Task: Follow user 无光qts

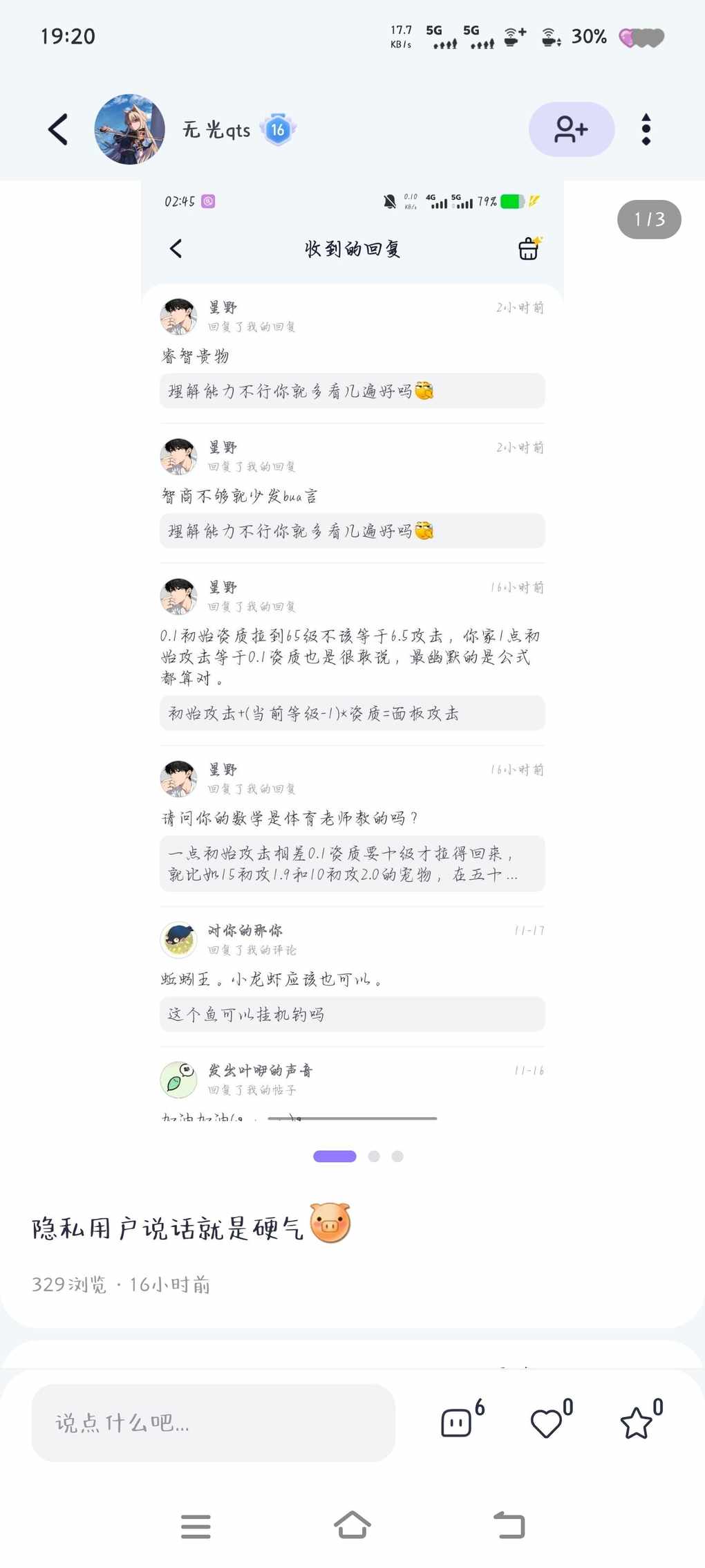Action: pos(571,129)
